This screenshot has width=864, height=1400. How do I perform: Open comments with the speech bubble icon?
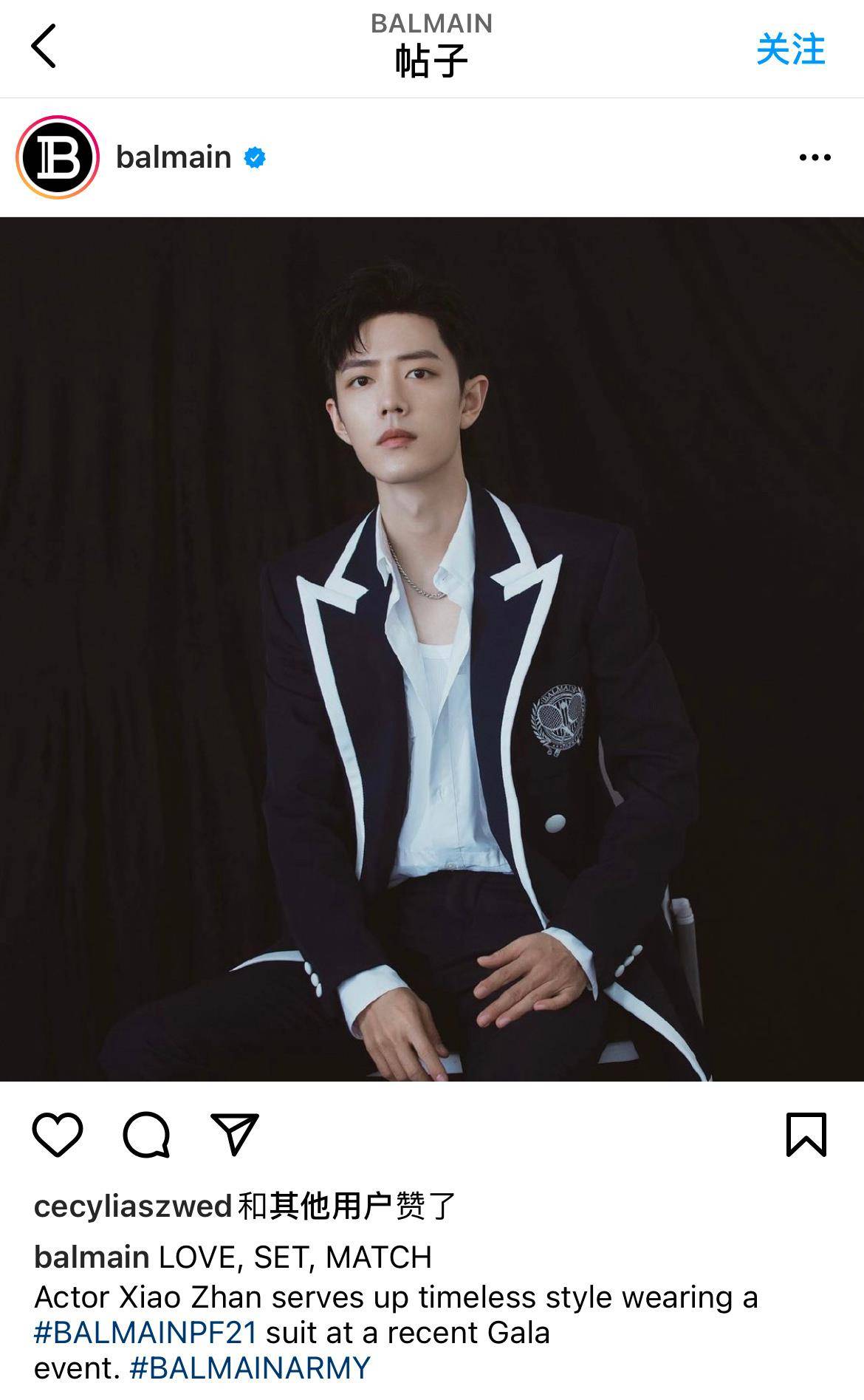click(x=146, y=1135)
